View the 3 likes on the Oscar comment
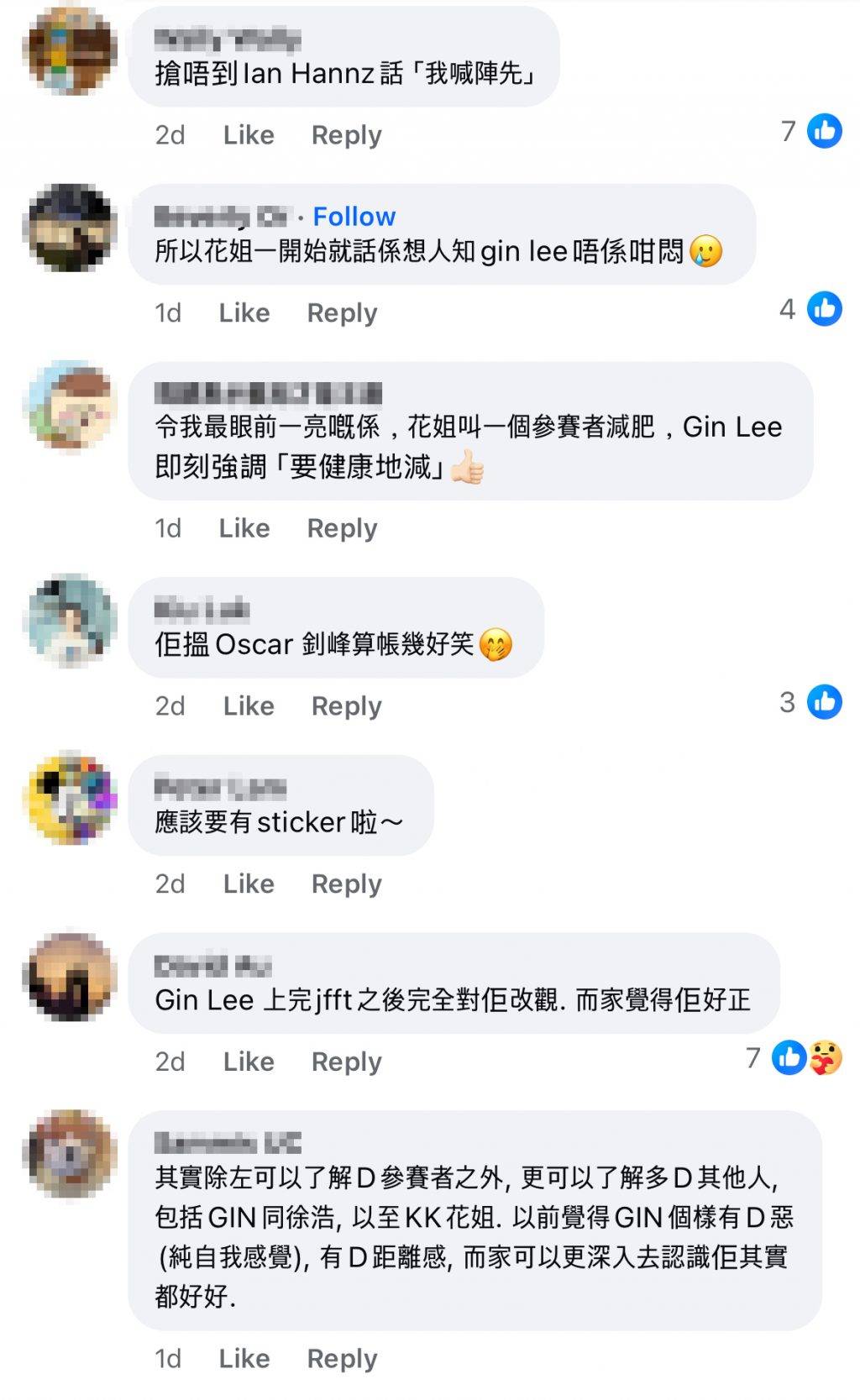The width and height of the screenshot is (860, 1400). [x=810, y=702]
